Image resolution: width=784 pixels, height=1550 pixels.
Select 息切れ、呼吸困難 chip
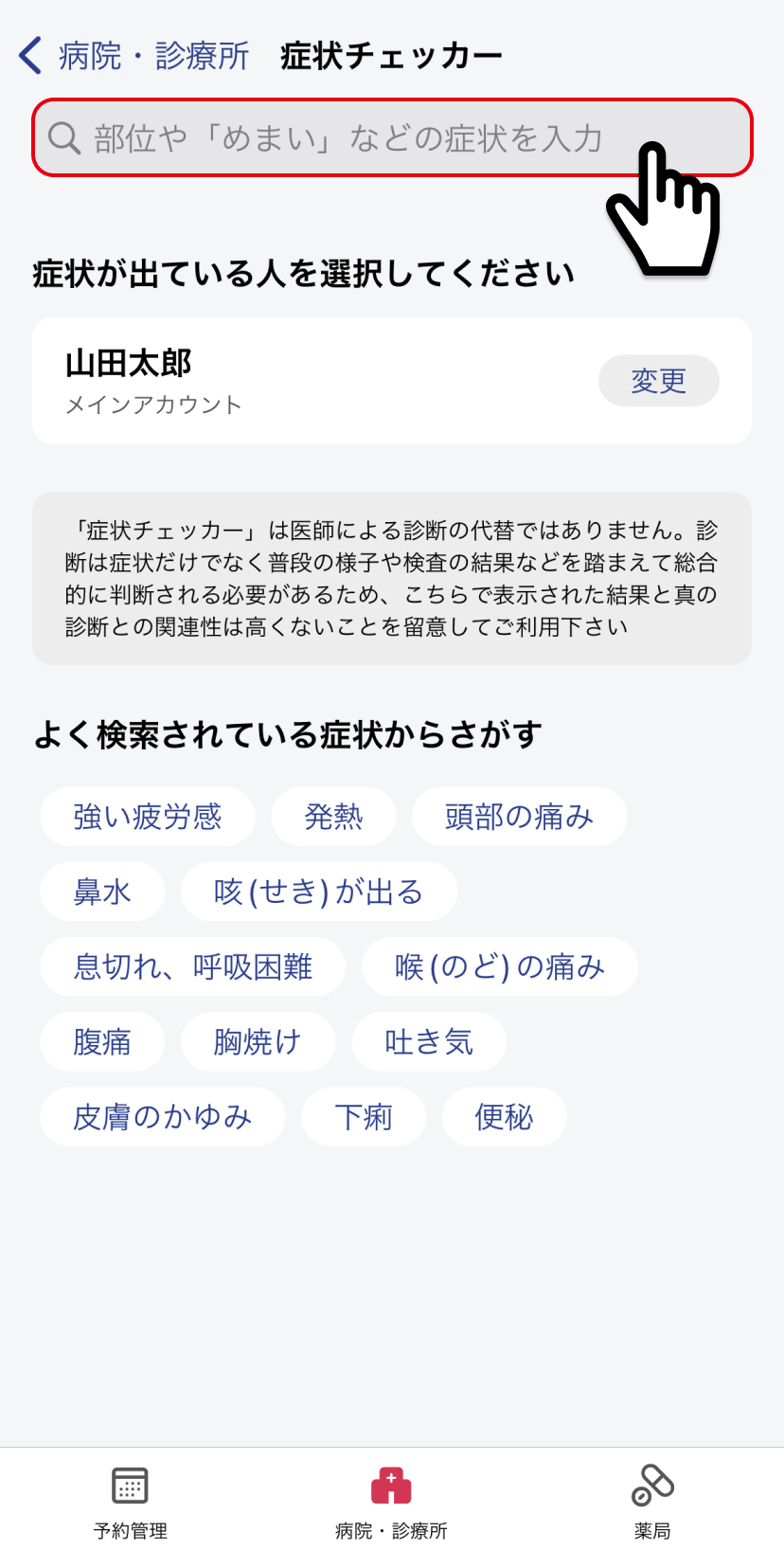pos(193,966)
